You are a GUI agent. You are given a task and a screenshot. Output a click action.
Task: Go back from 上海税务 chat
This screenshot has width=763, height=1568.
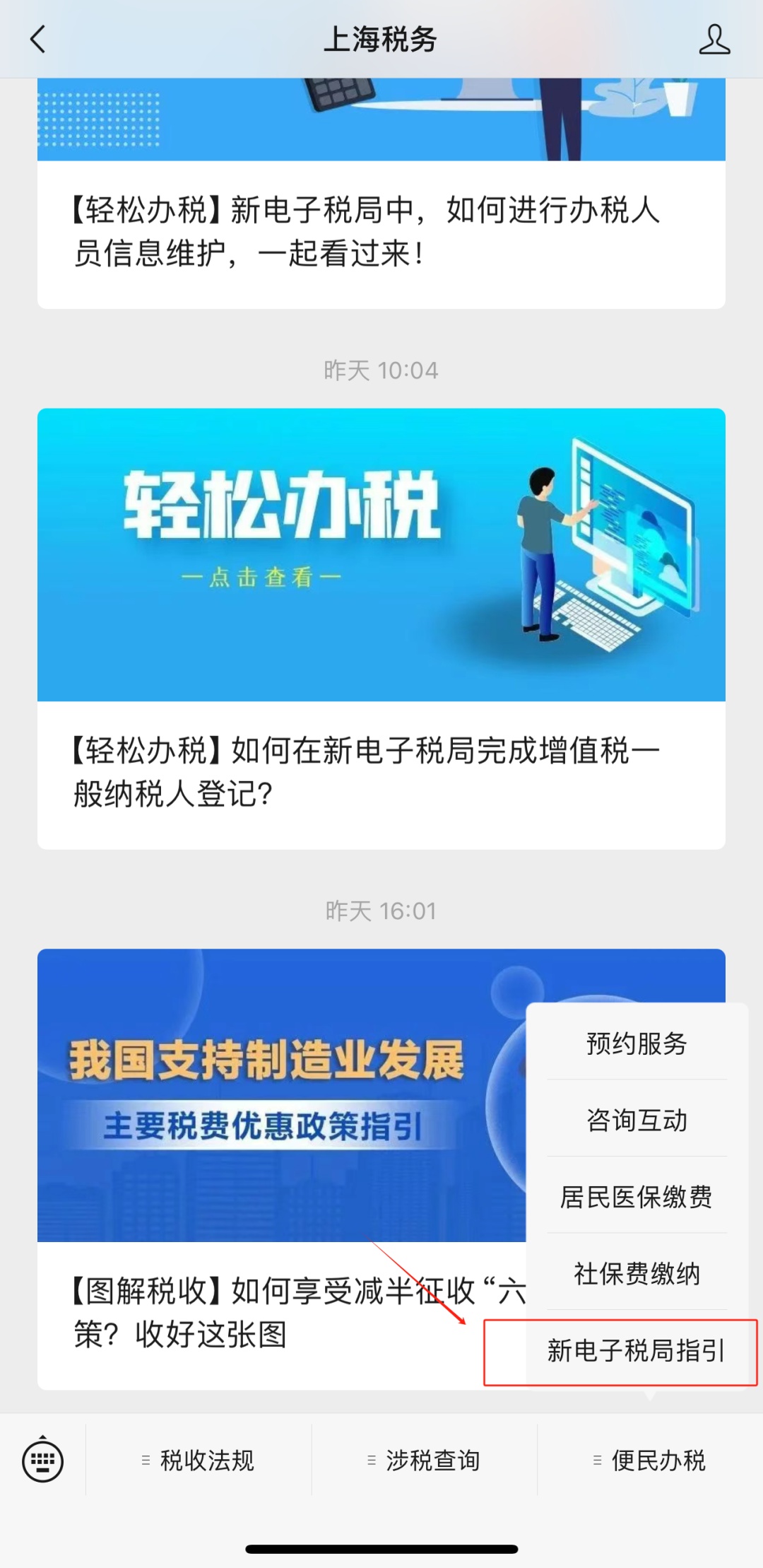click(38, 40)
